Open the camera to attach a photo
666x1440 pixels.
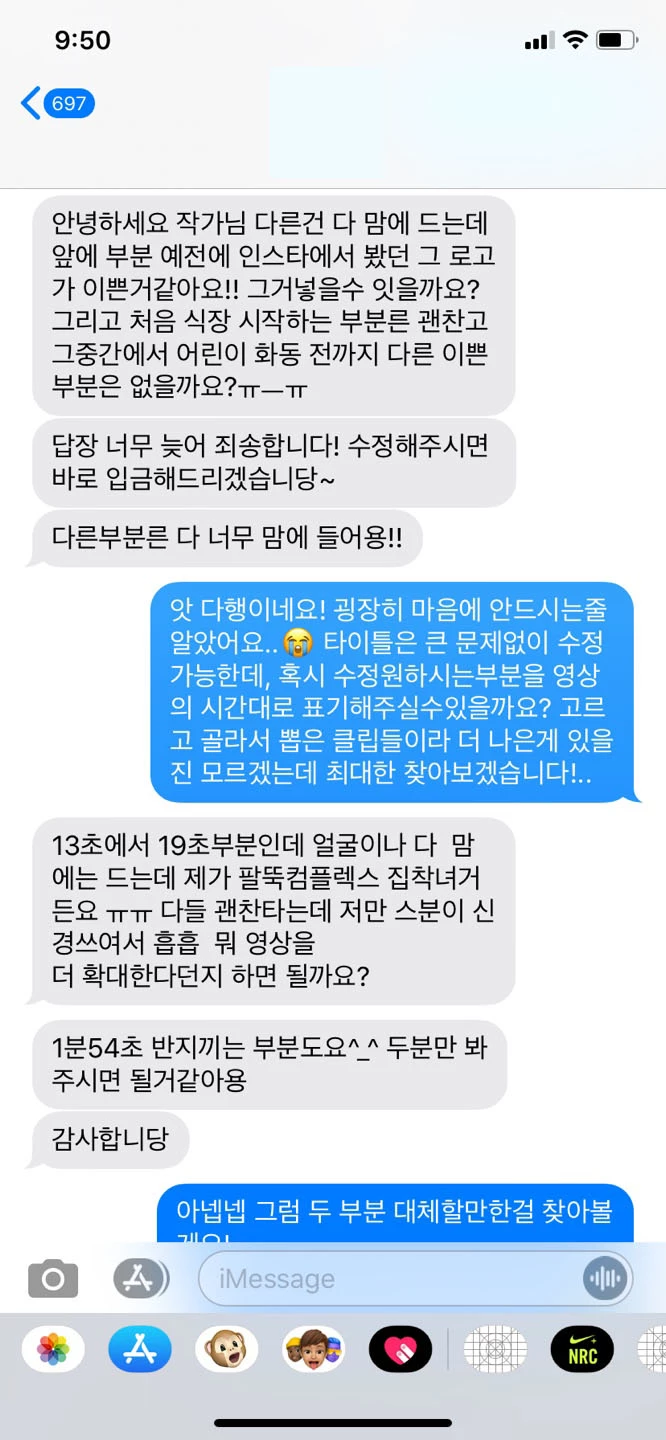53,1278
